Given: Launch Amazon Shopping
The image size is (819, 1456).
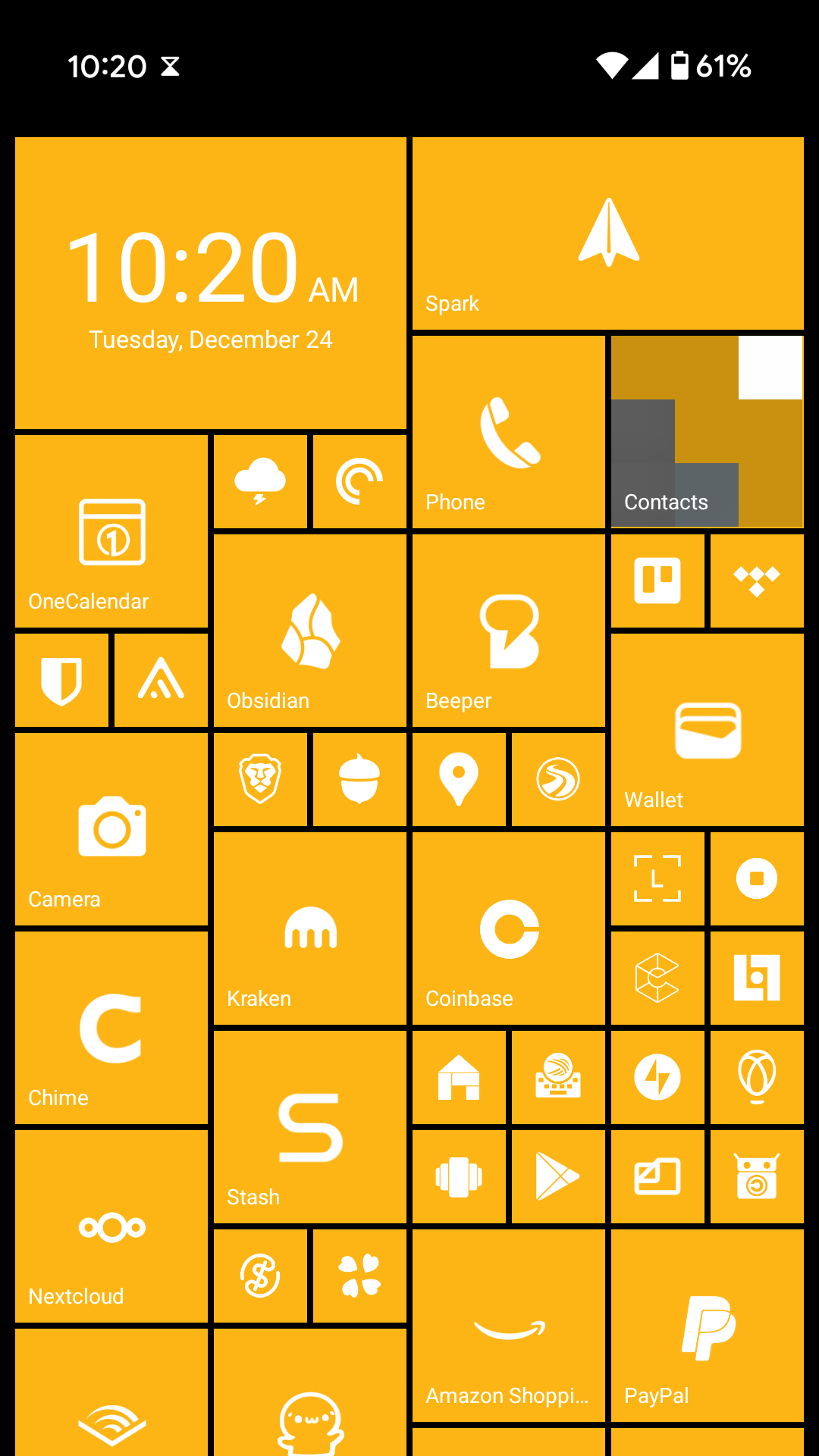Looking at the screenshot, I should tap(509, 1326).
